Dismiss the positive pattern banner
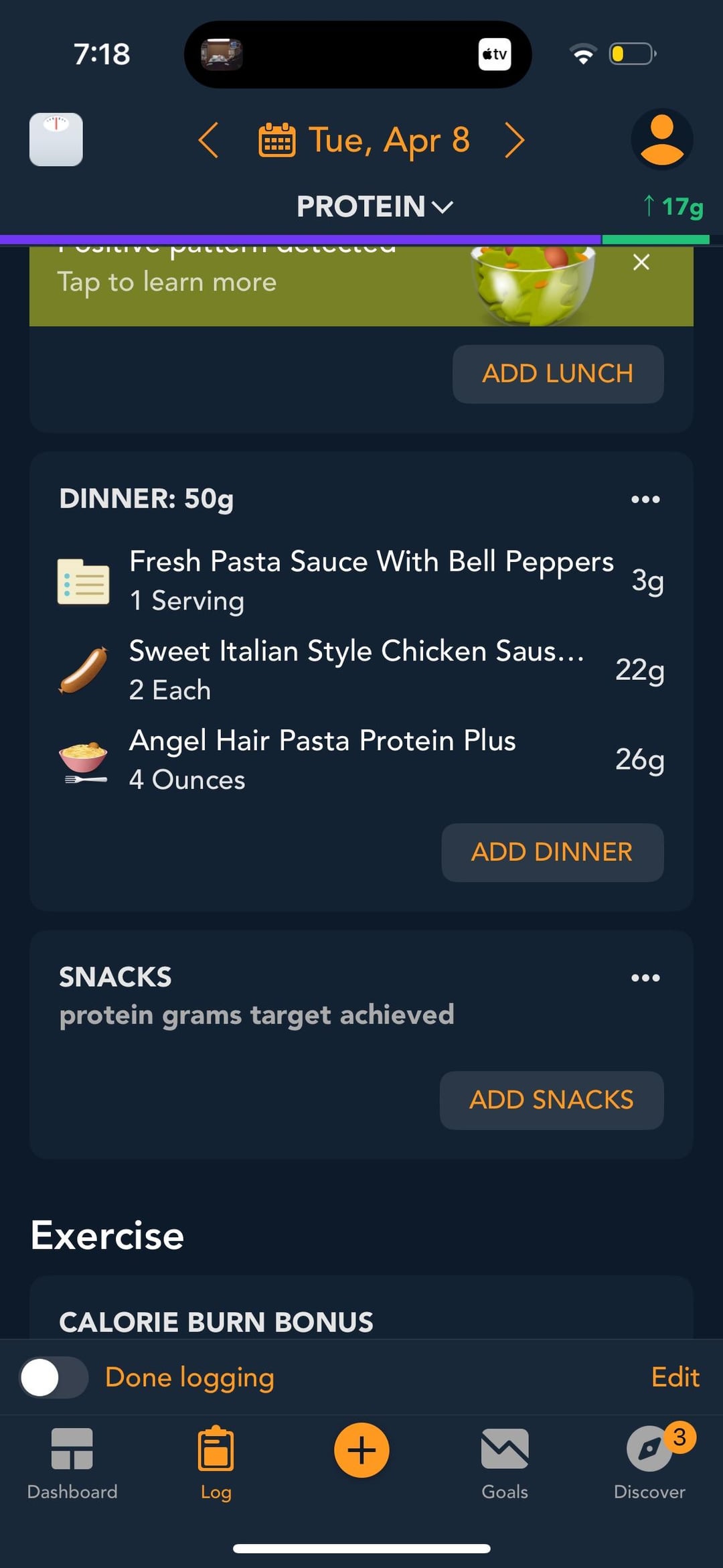The width and height of the screenshot is (723, 1568). click(641, 263)
